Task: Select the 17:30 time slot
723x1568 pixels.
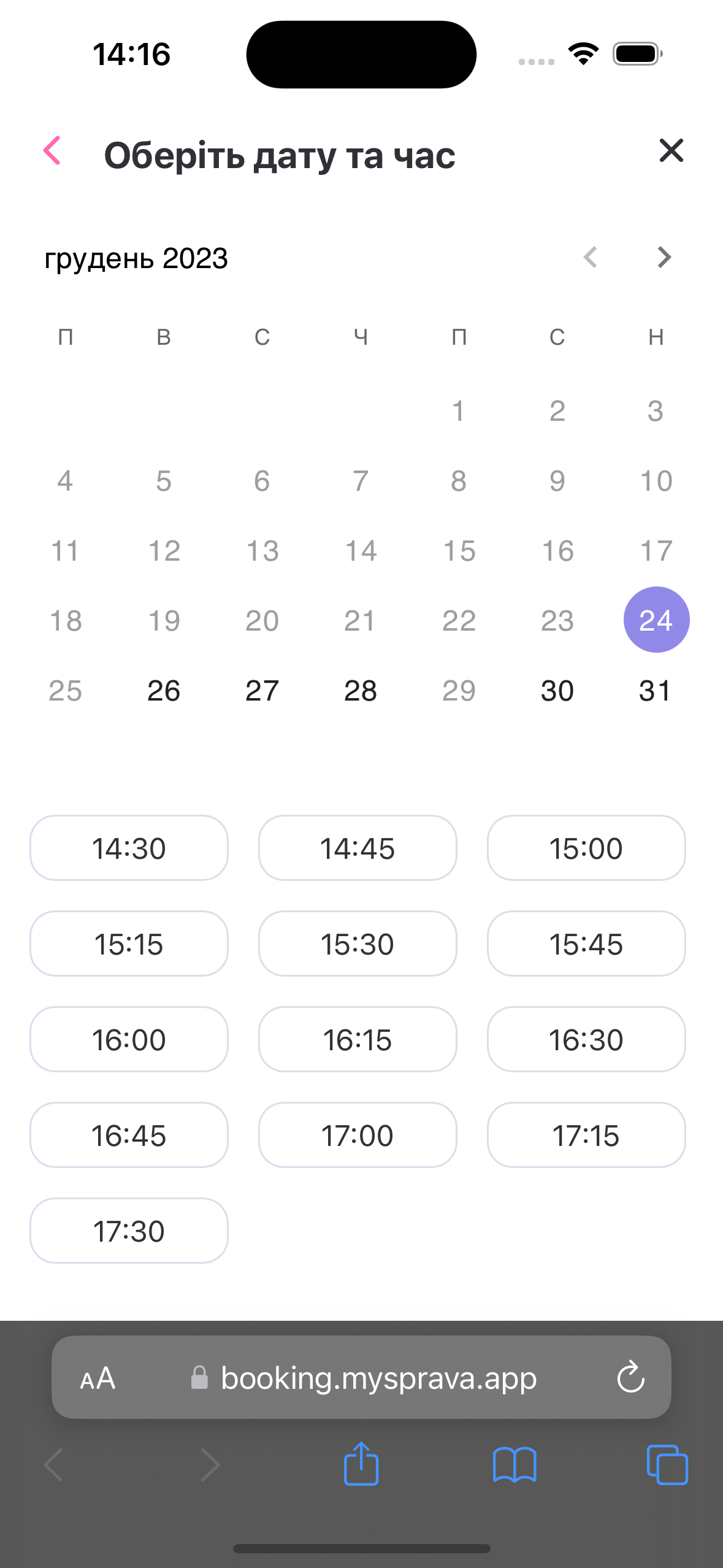Action: 129,1231
